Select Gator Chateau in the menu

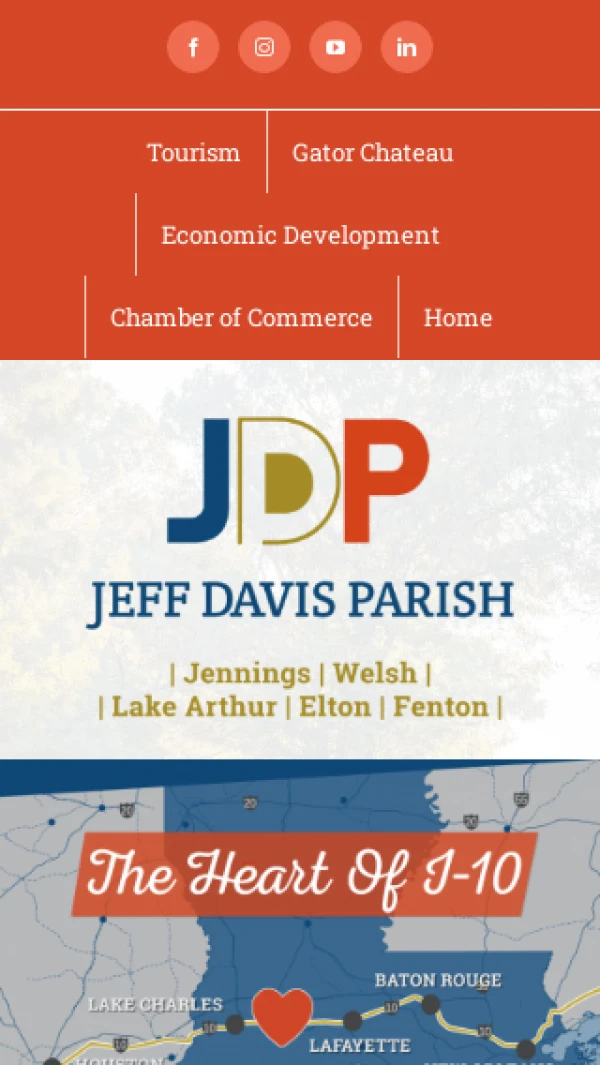pos(372,153)
